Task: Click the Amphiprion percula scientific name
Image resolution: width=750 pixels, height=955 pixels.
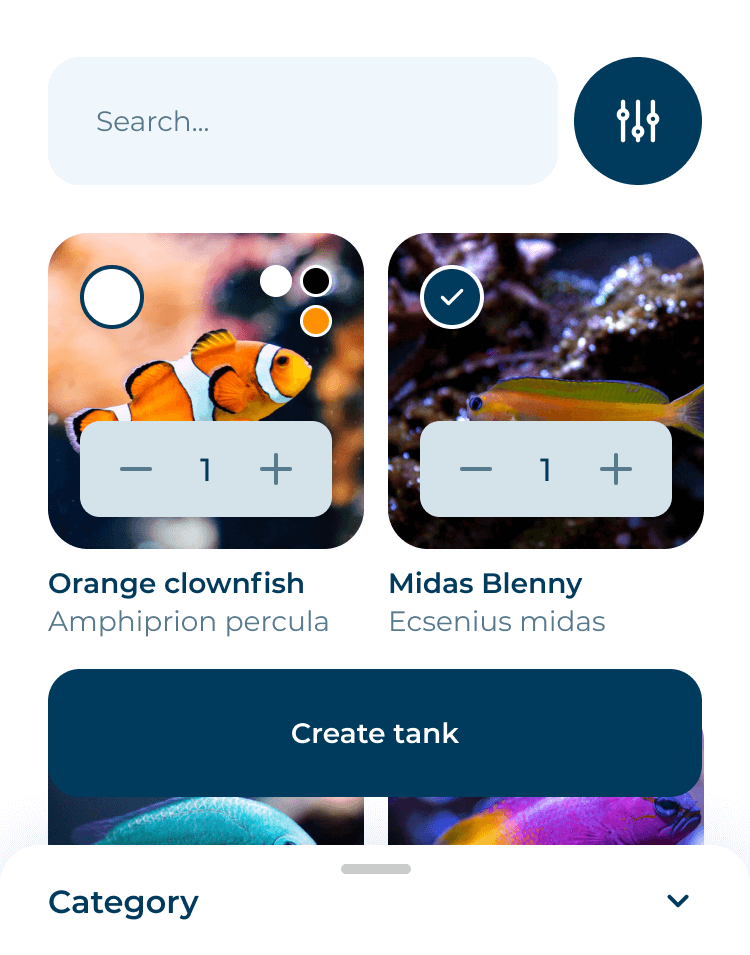Action: (188, 621)
